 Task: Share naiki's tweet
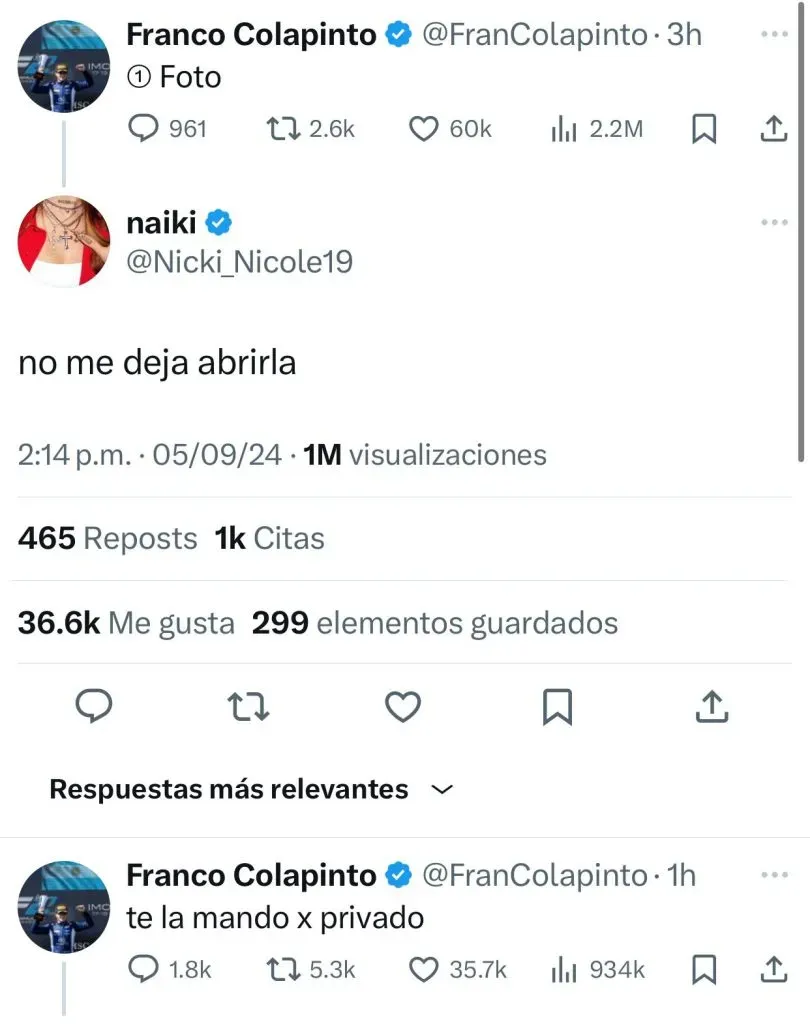[711, 707]
